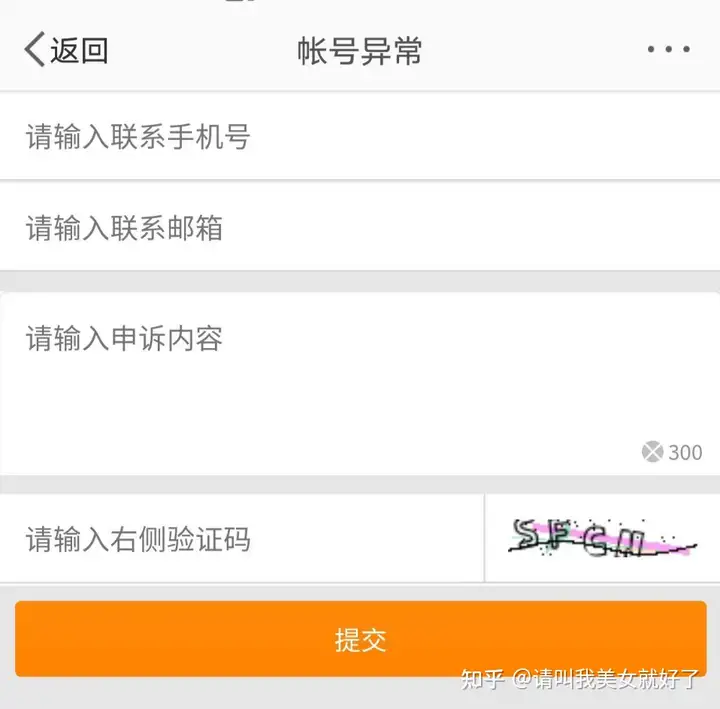Tap 返回 to go back
Image resolution: width=720 pixels, height=709 pixels.
[66, 50]
